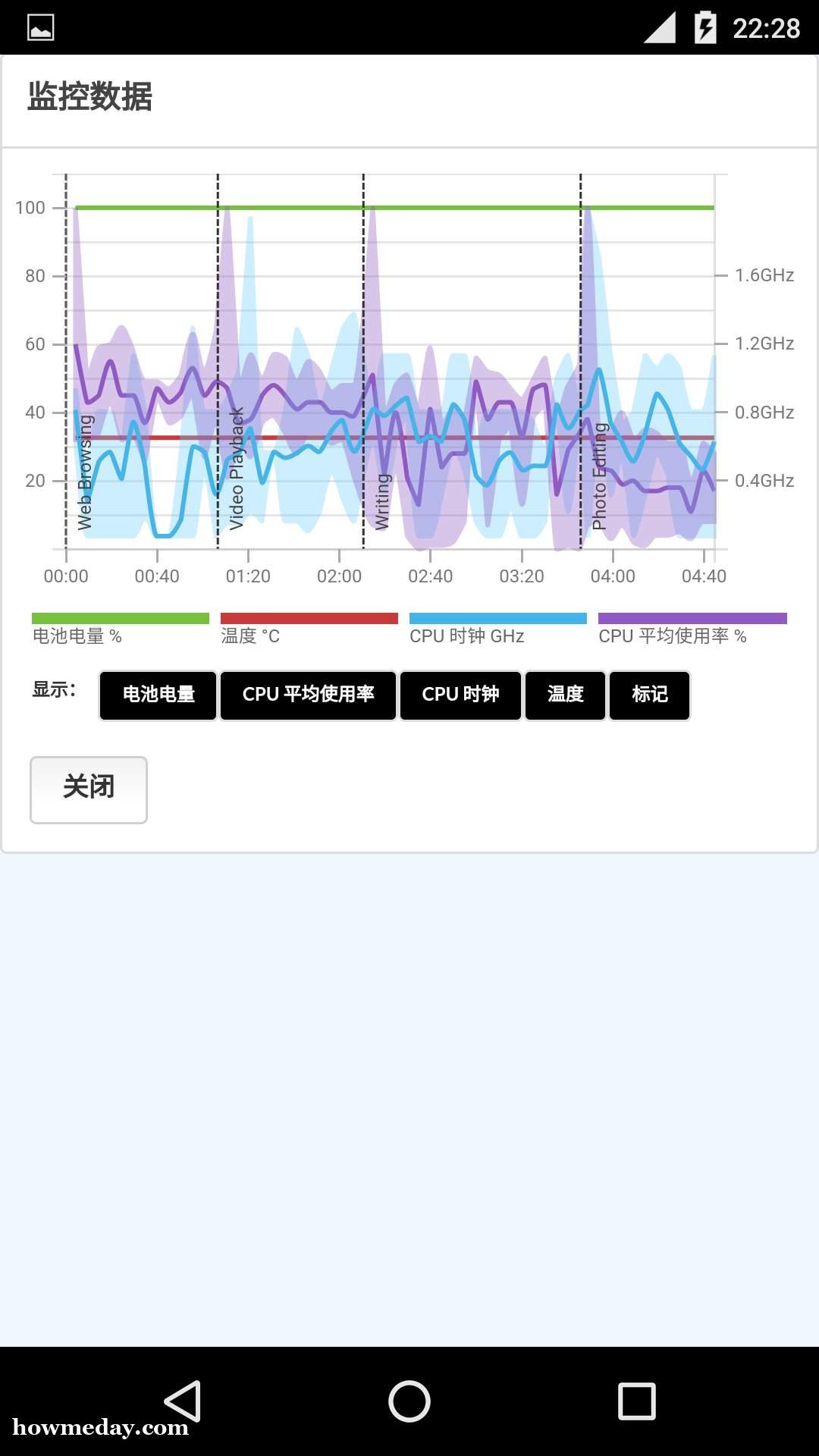The height and width of the screenshot is (1456, 819).
Task: Toggle the CPU 平均使用率 series
Action: (309, 695)
